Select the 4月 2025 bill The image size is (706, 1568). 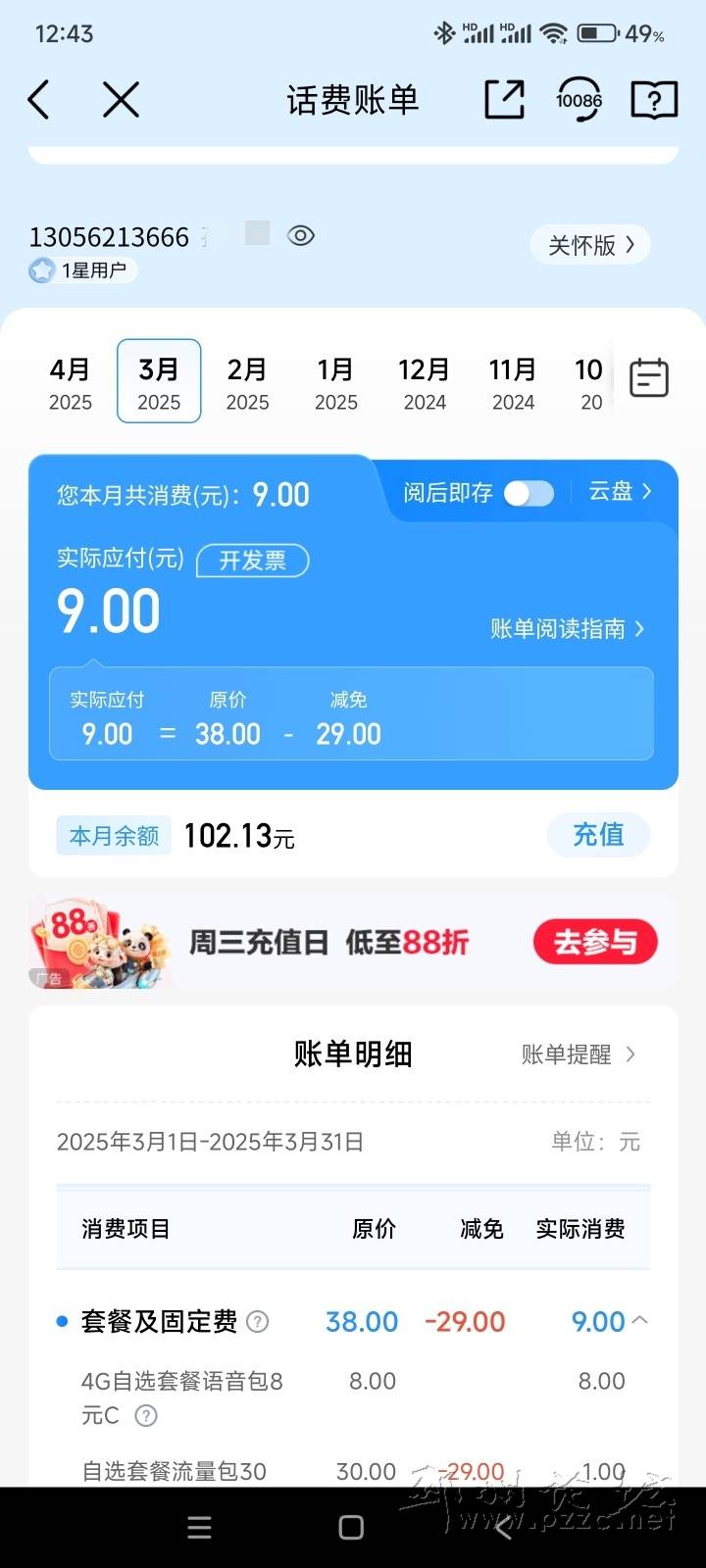(x=71, y=382)
